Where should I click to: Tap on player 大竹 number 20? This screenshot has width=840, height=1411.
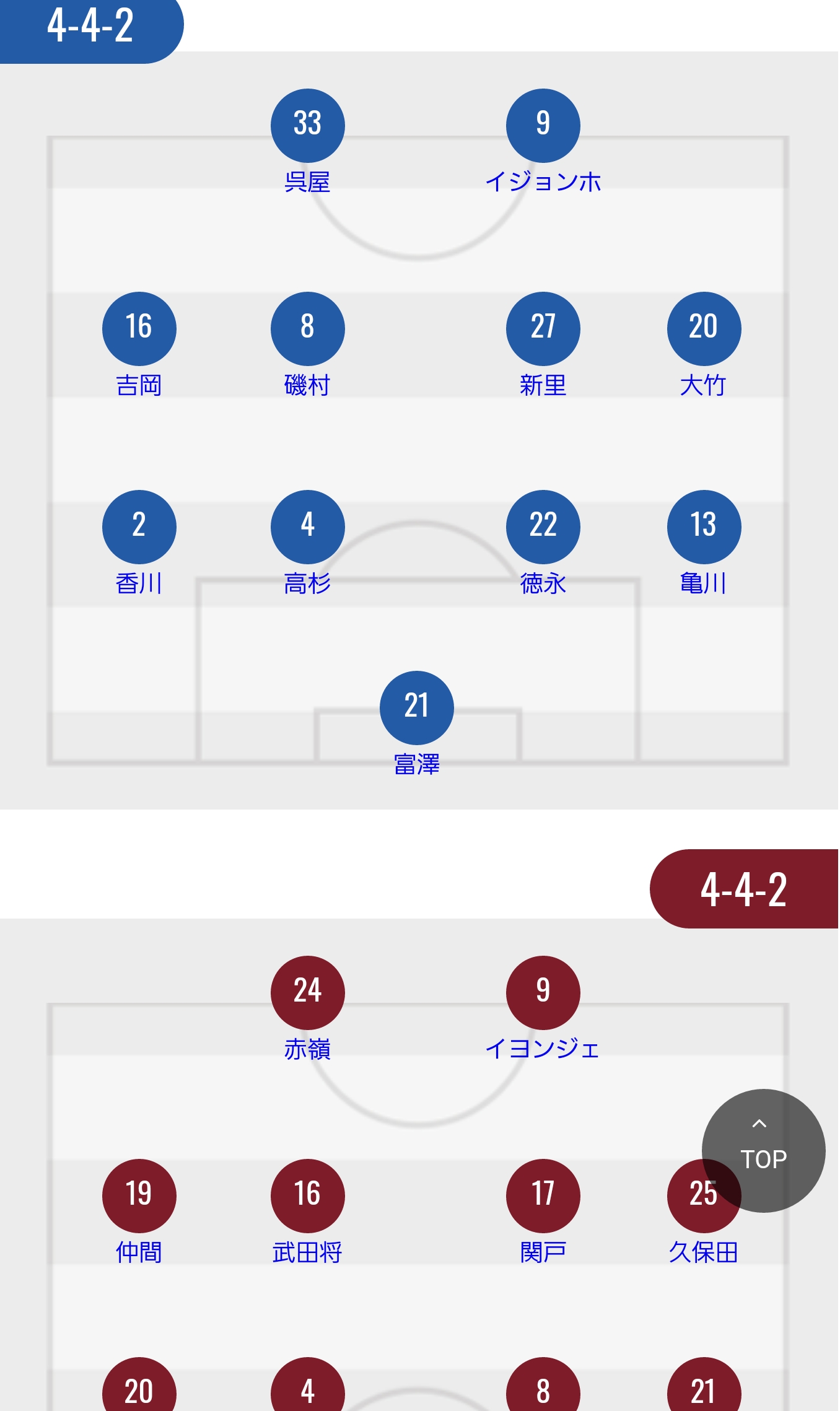coord(704,346)
